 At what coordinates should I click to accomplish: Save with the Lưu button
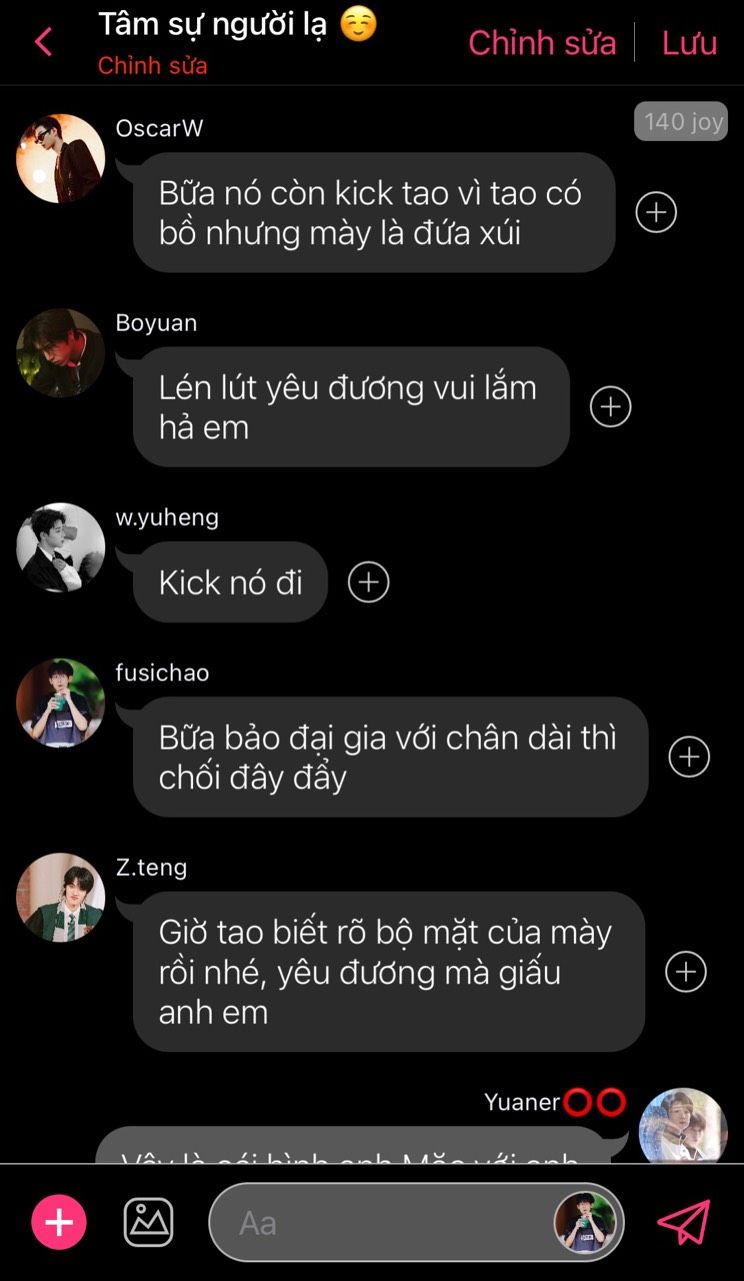(689, 43)
